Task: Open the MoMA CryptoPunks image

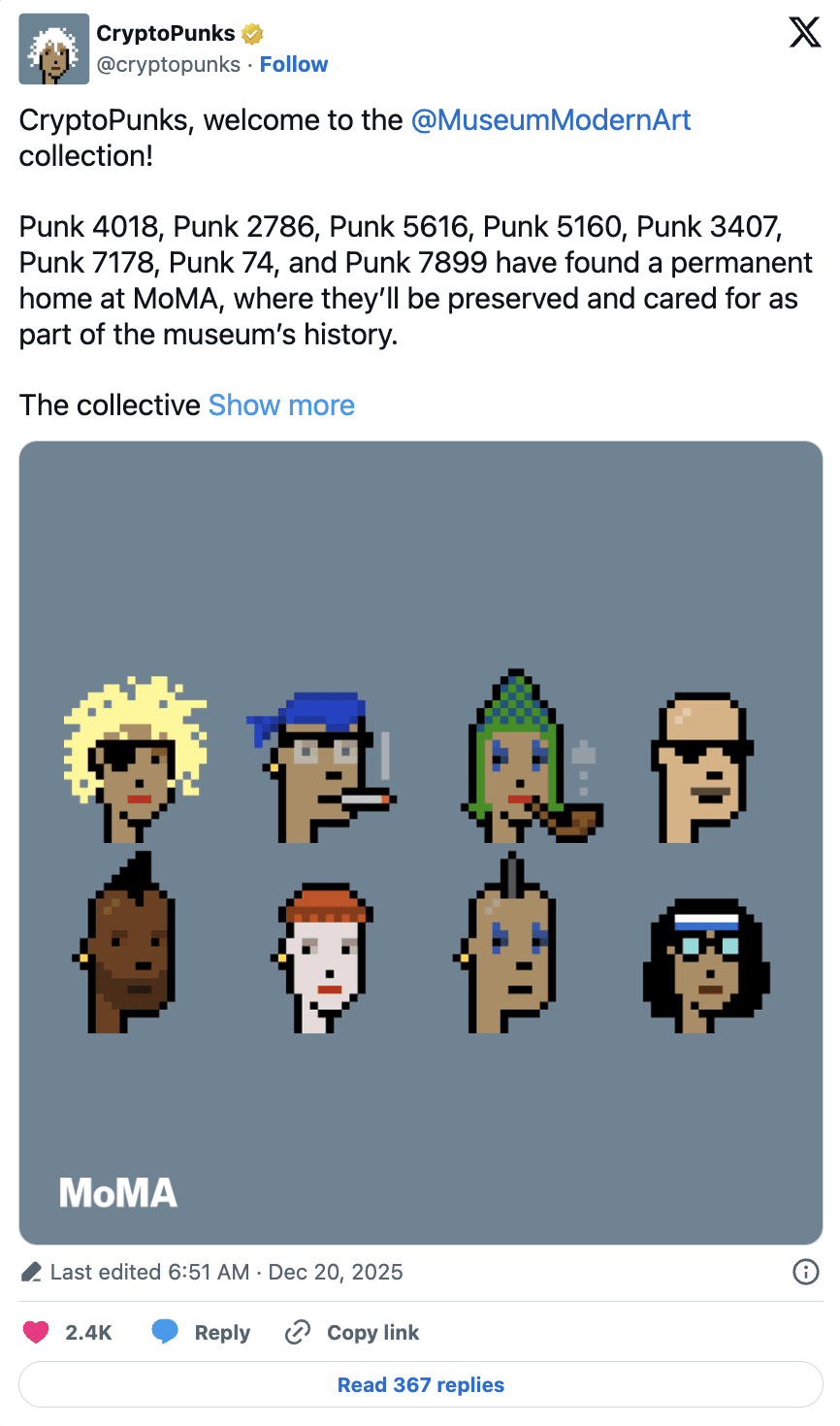Action: [420, 842]
